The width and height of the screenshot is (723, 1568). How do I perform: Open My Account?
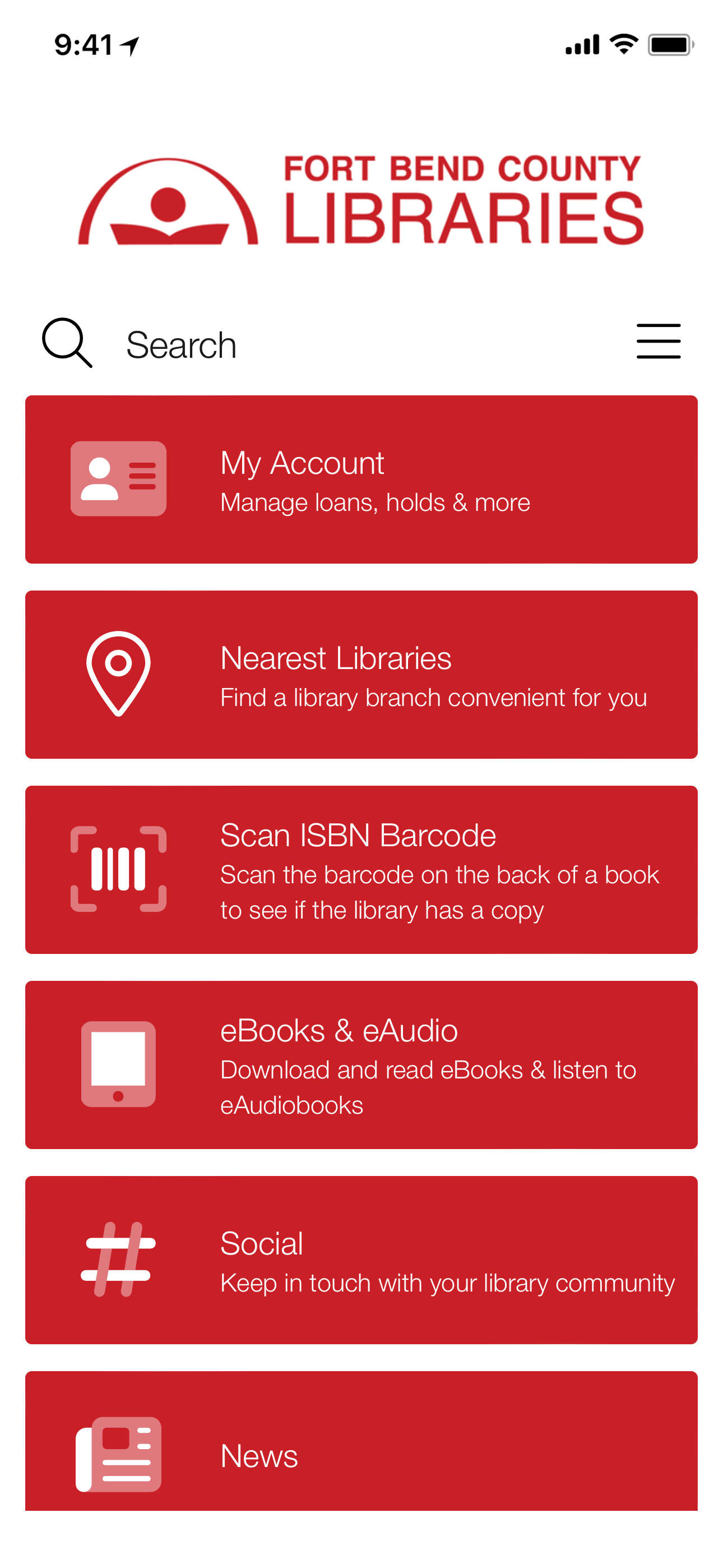coord(361,479)
